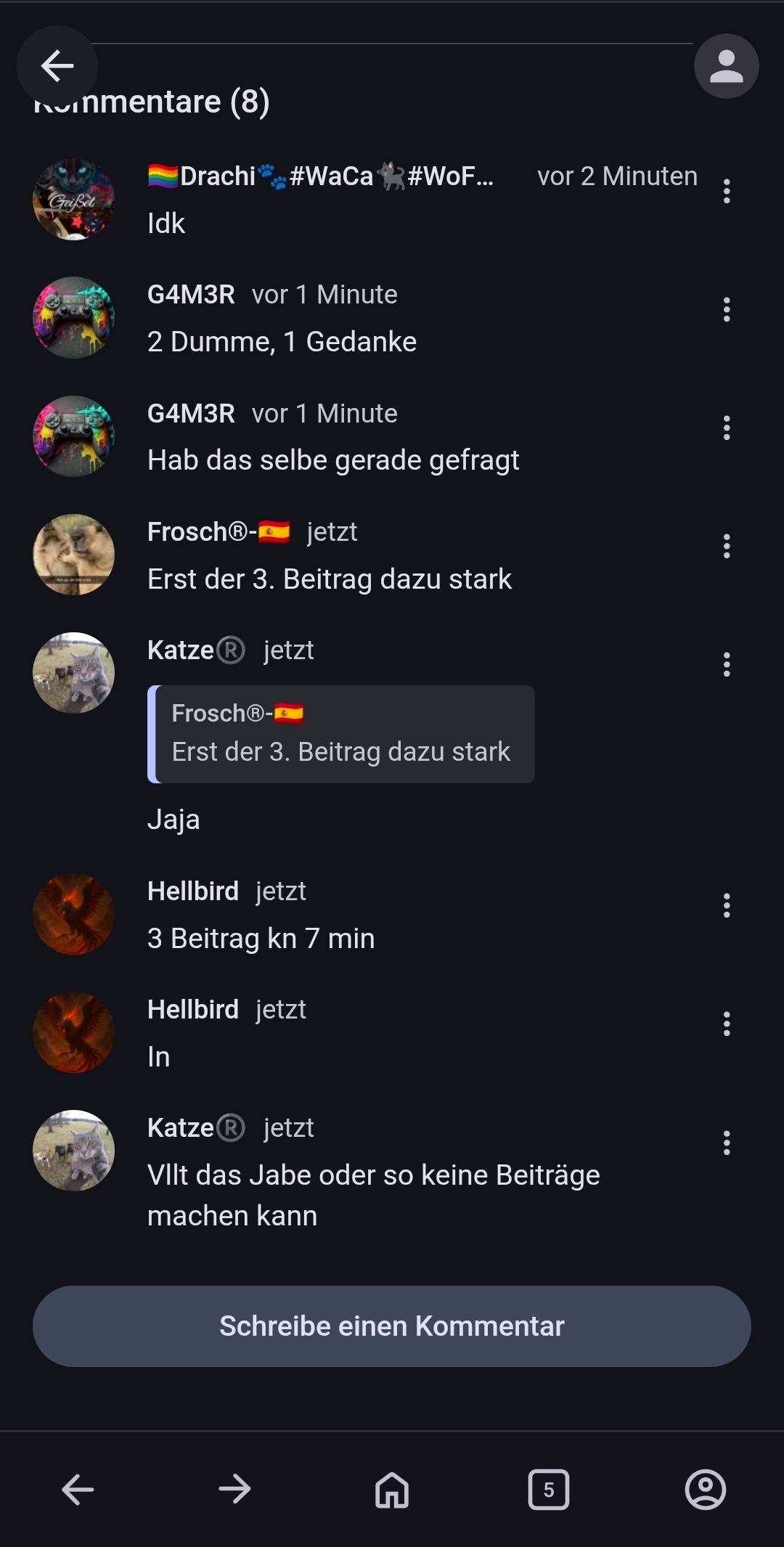Navigate forward in the browser bottom bar
Image resolution: width=784 pixels, height=1547 pixels.
click(234, 1490)
